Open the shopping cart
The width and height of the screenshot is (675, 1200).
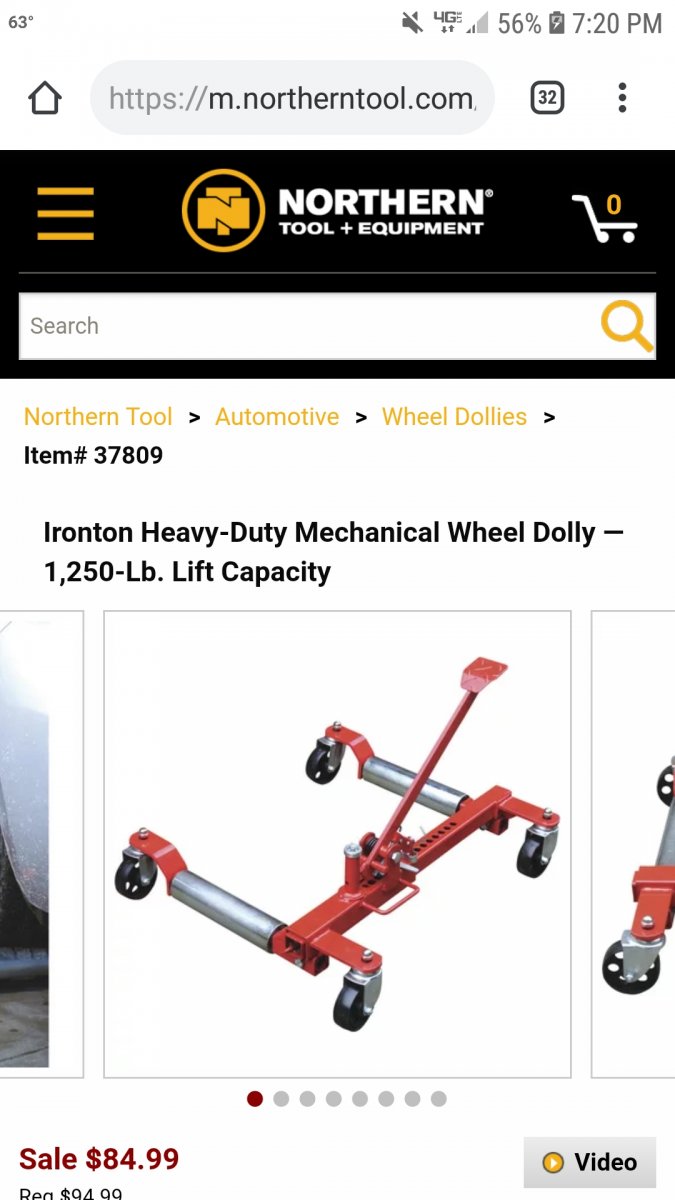(x=605, y=216)
